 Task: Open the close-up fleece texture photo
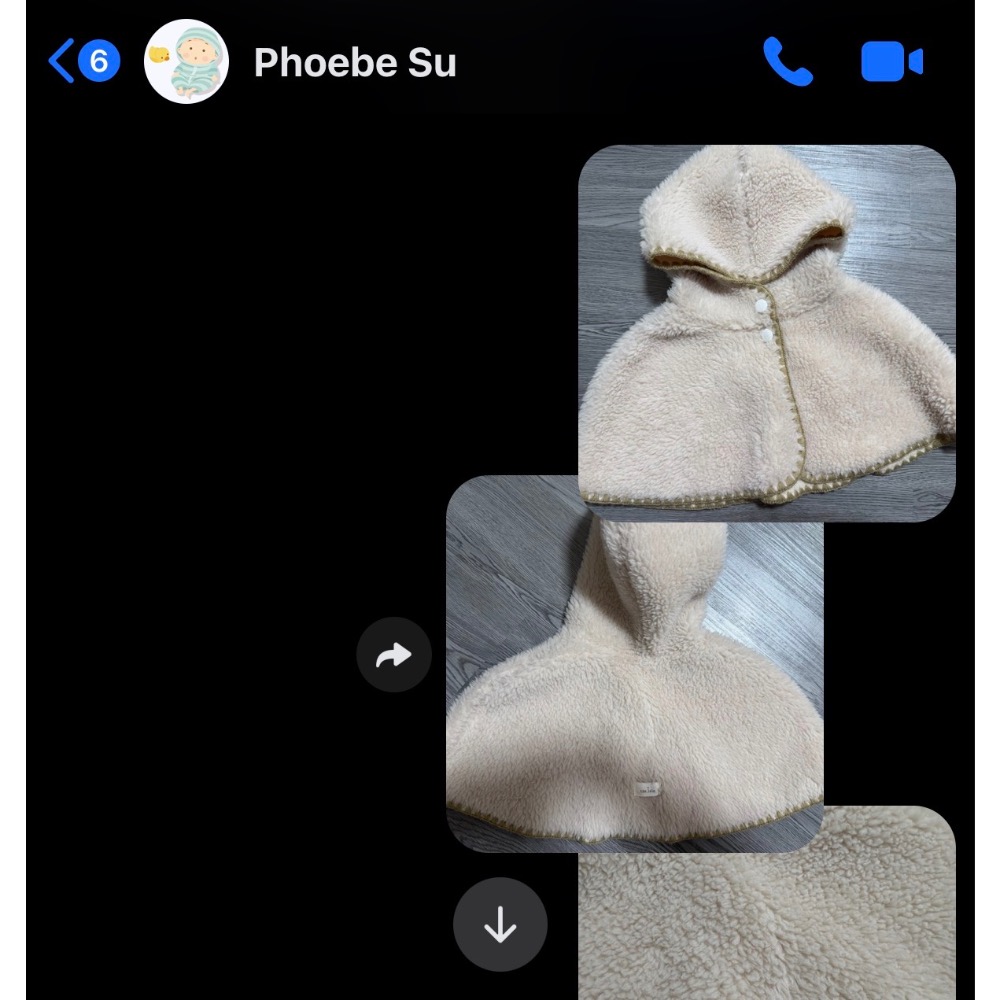pyautogui.click(x=767, y=905)
